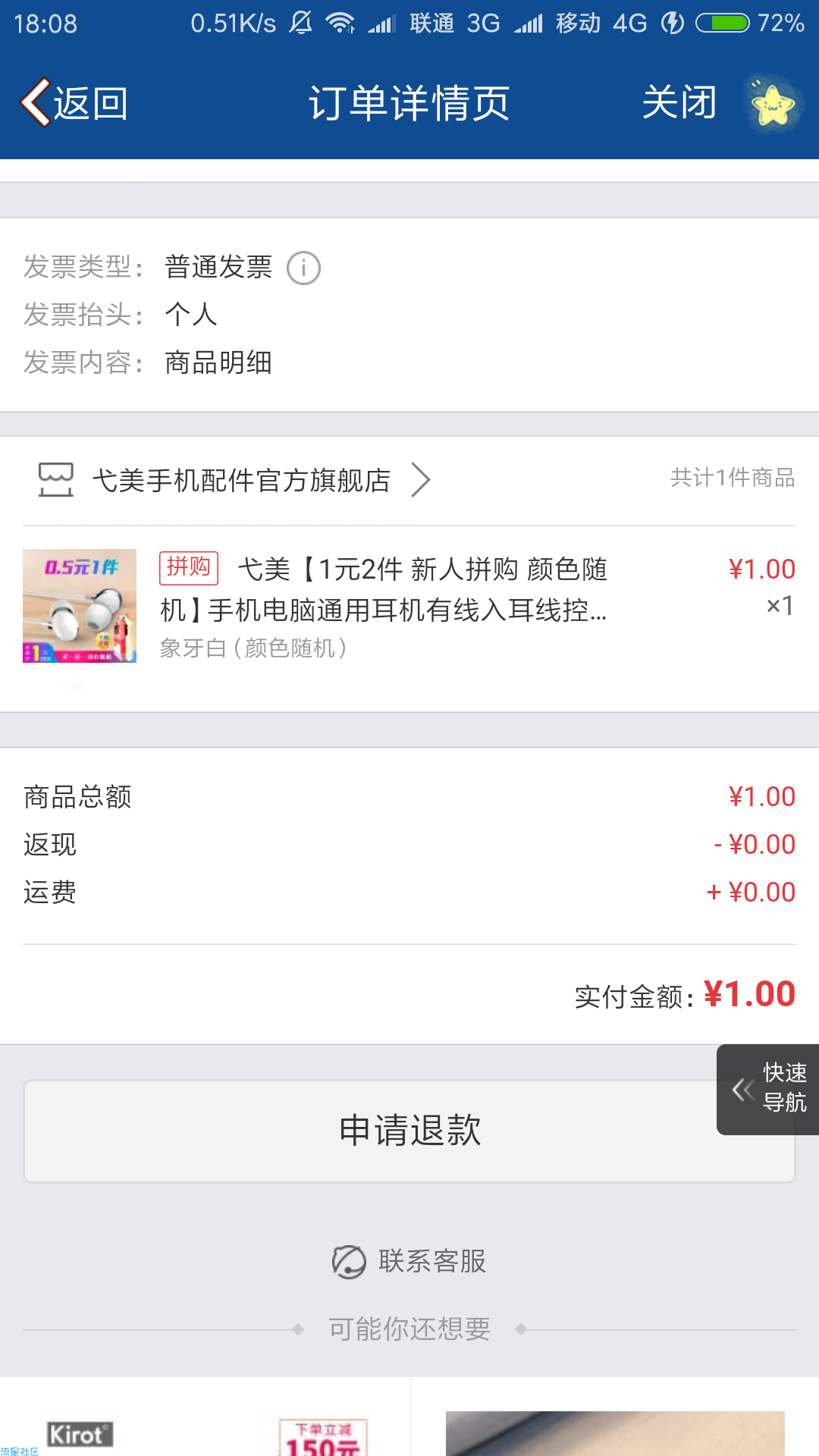Go back using the 返回 button
The image size is (819, 1456).
click(x=74, y=103)
